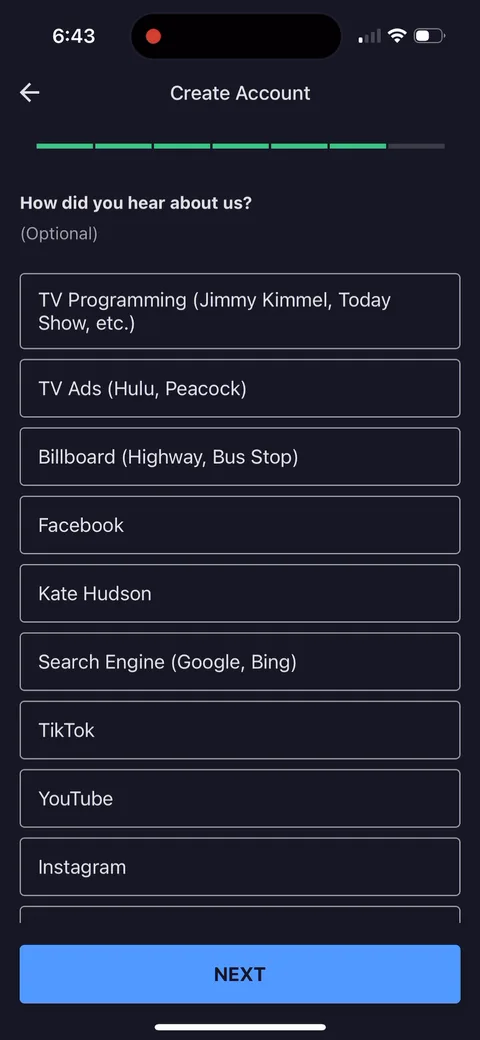Pick TikTok from the list
Screen dimensions: 480x1040
point(240,730)
